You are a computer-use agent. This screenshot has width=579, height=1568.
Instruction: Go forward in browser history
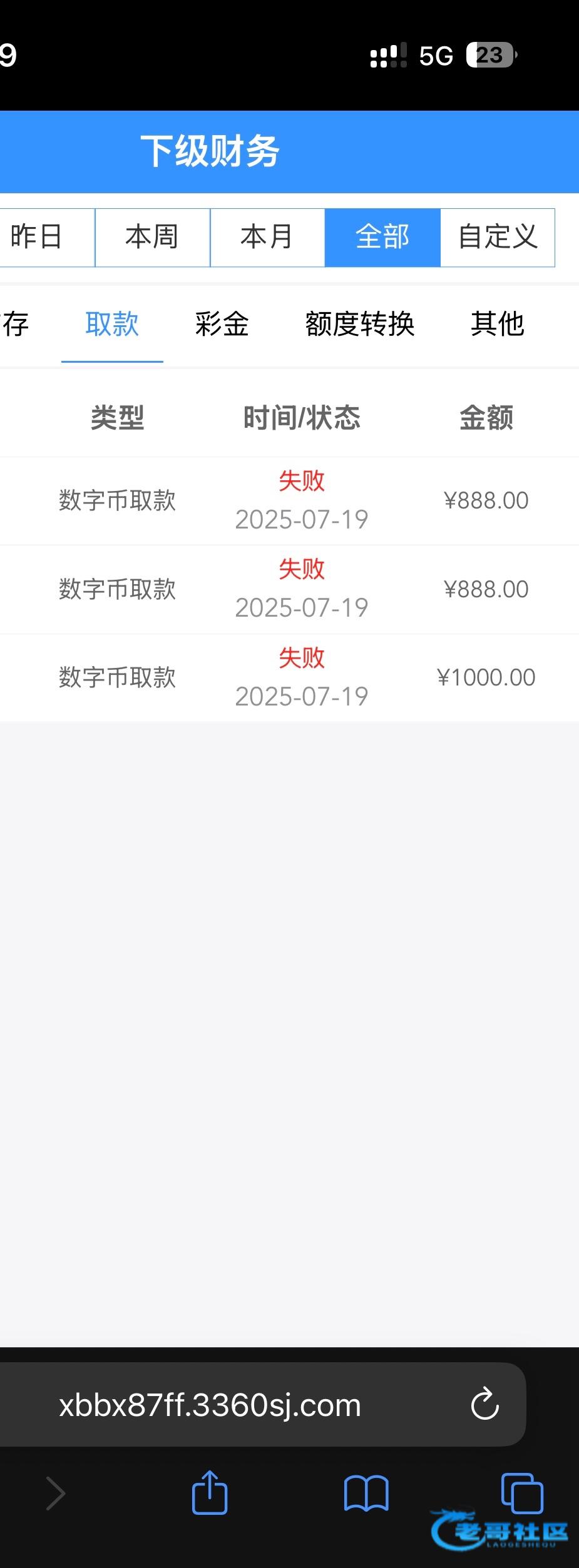click(56, 1494)
